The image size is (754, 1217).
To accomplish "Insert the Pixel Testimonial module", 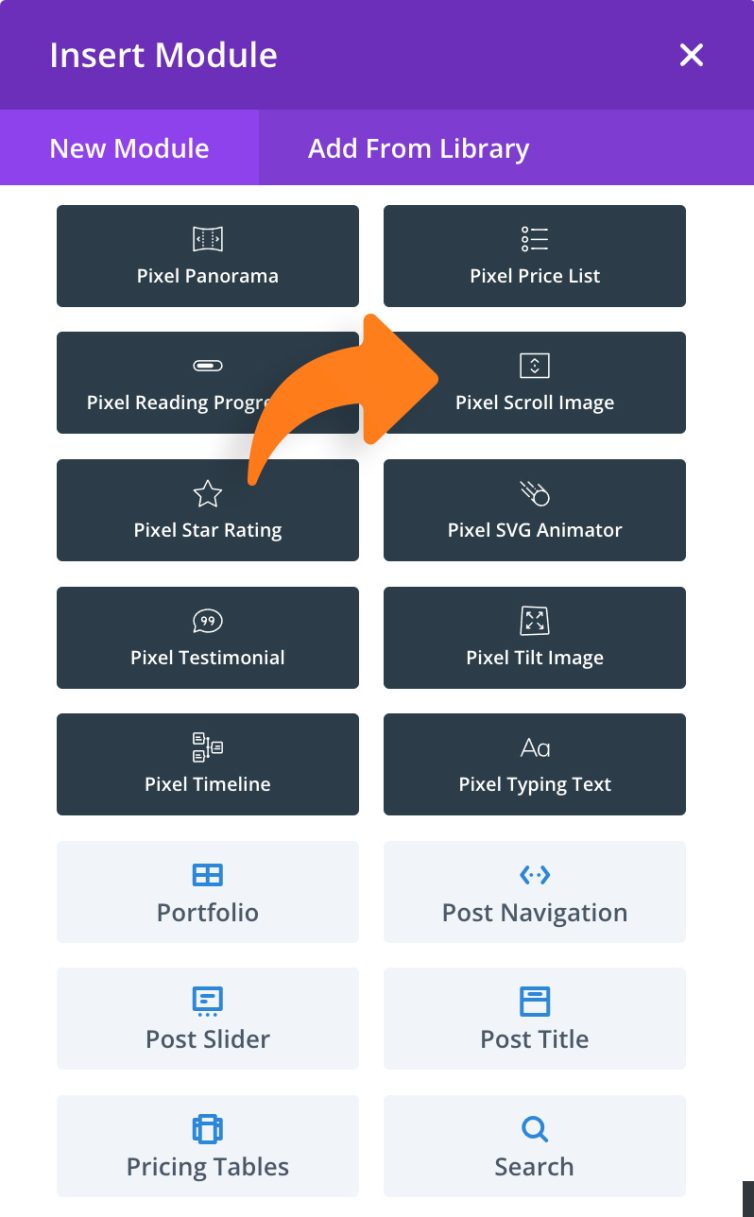I will [207, 637].
